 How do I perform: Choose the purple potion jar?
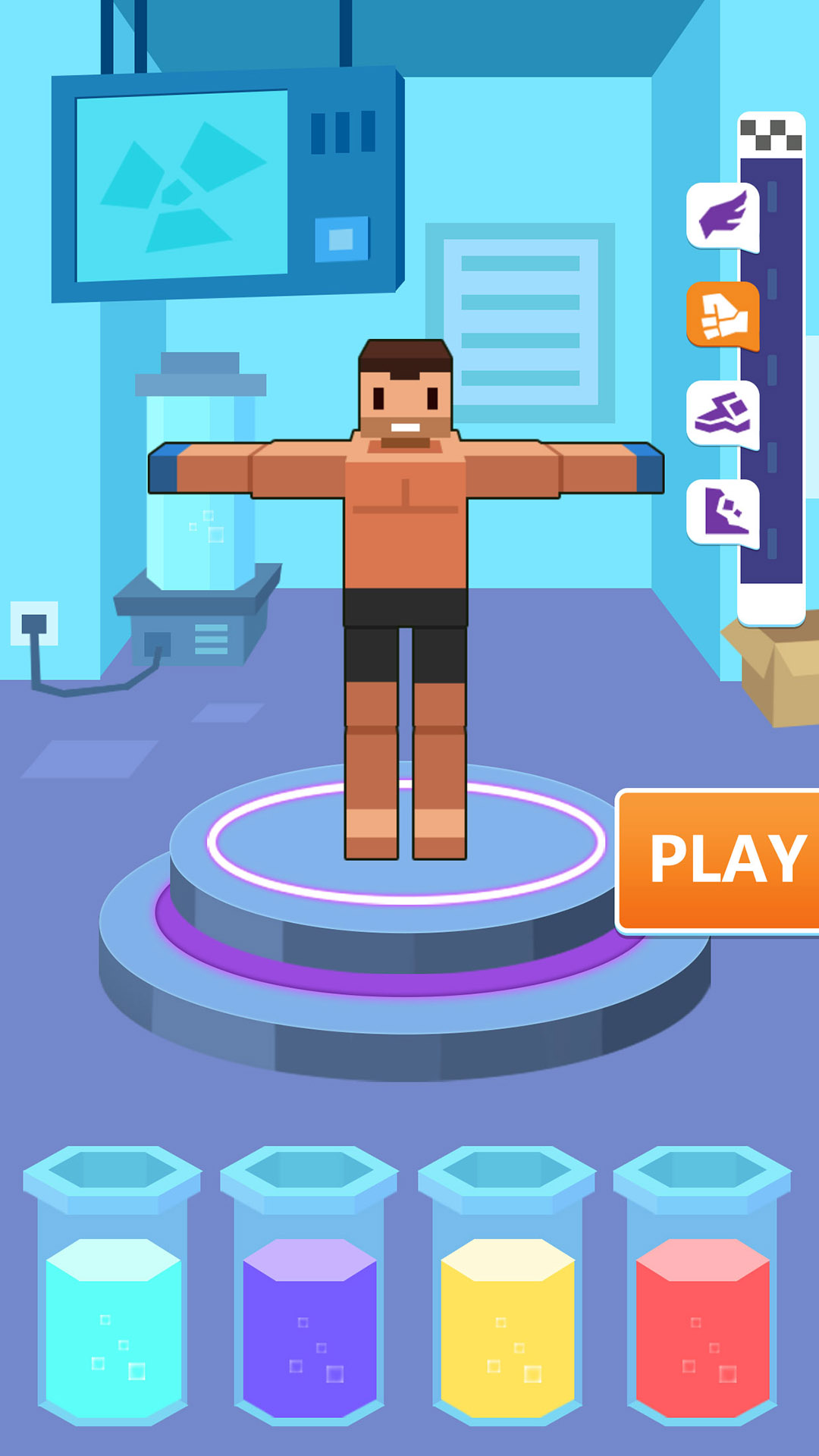click(309, 1289)
